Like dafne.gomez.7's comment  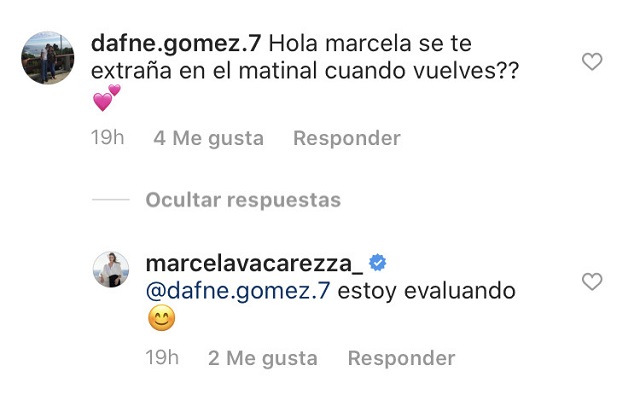click(592, 62)
